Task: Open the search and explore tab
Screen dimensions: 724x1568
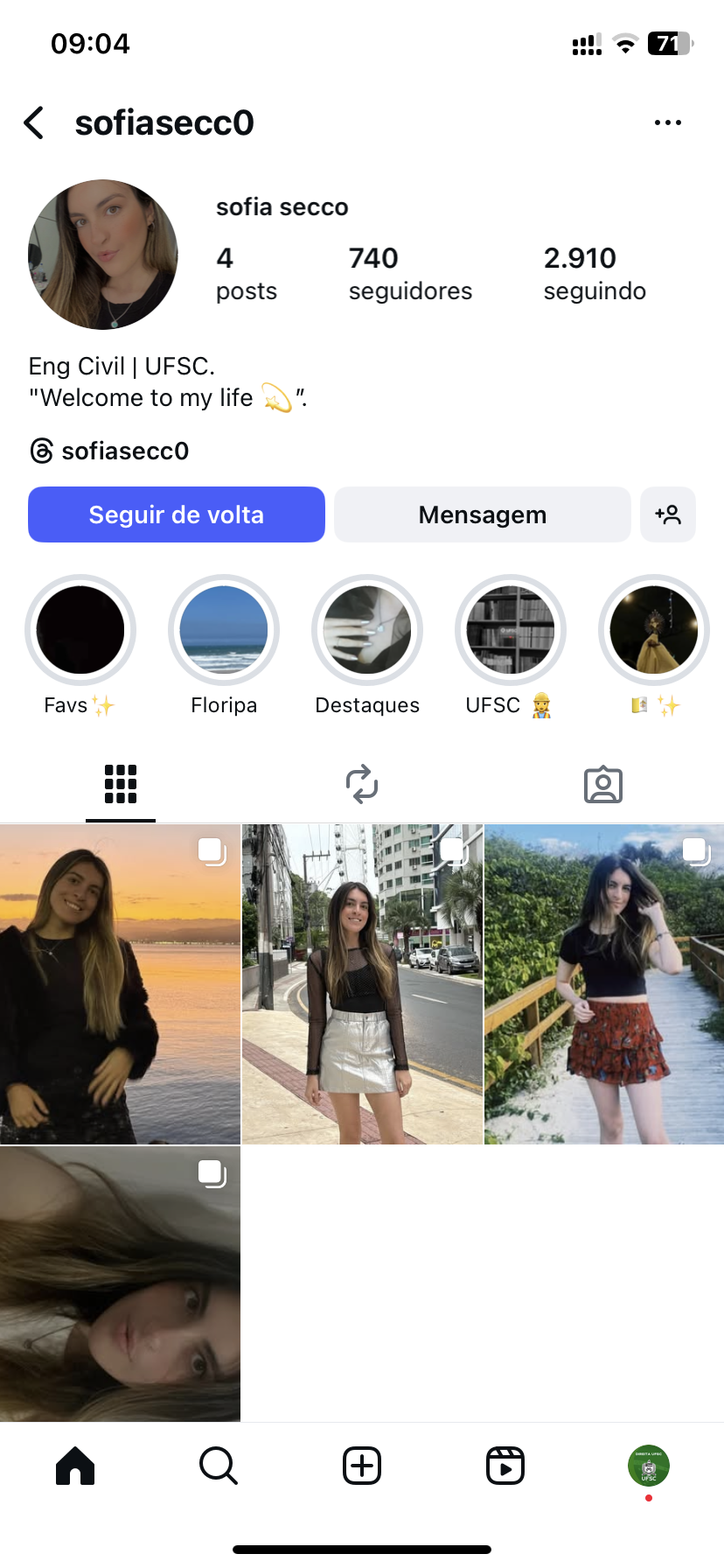Action: [219, 1466]
